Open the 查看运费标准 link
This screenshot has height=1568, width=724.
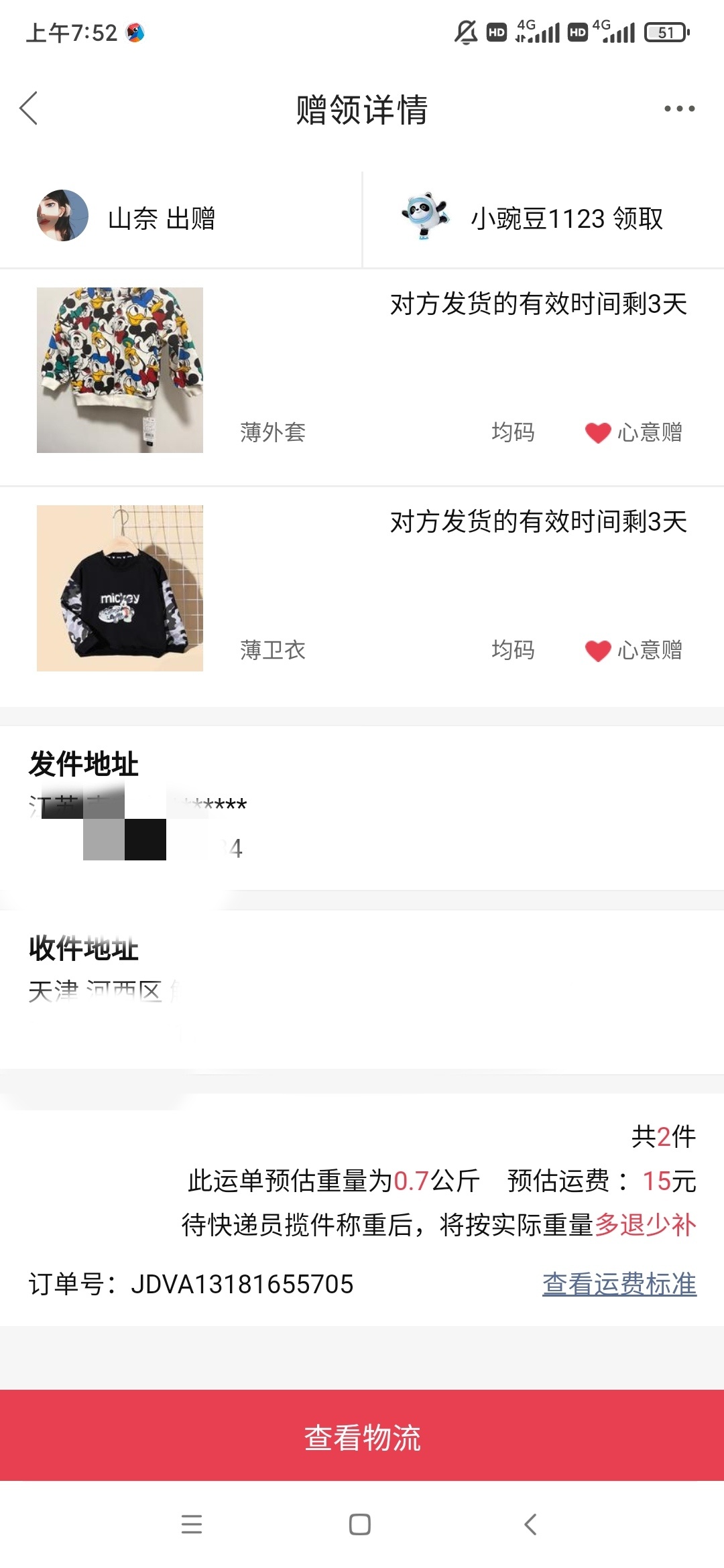(619, 1284)
